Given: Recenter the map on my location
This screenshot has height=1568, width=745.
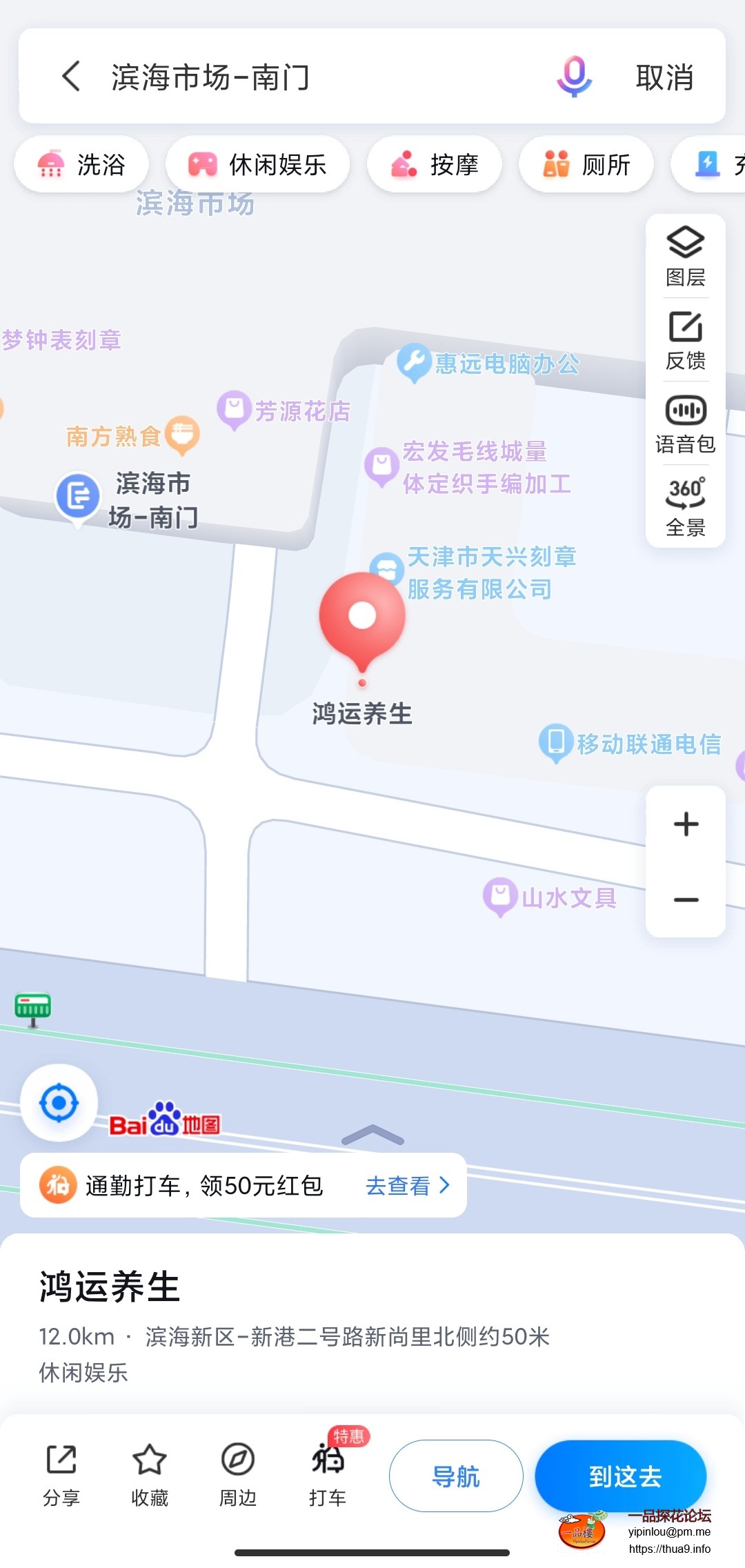Looking at the screenshot, I should pos(59,1103).
